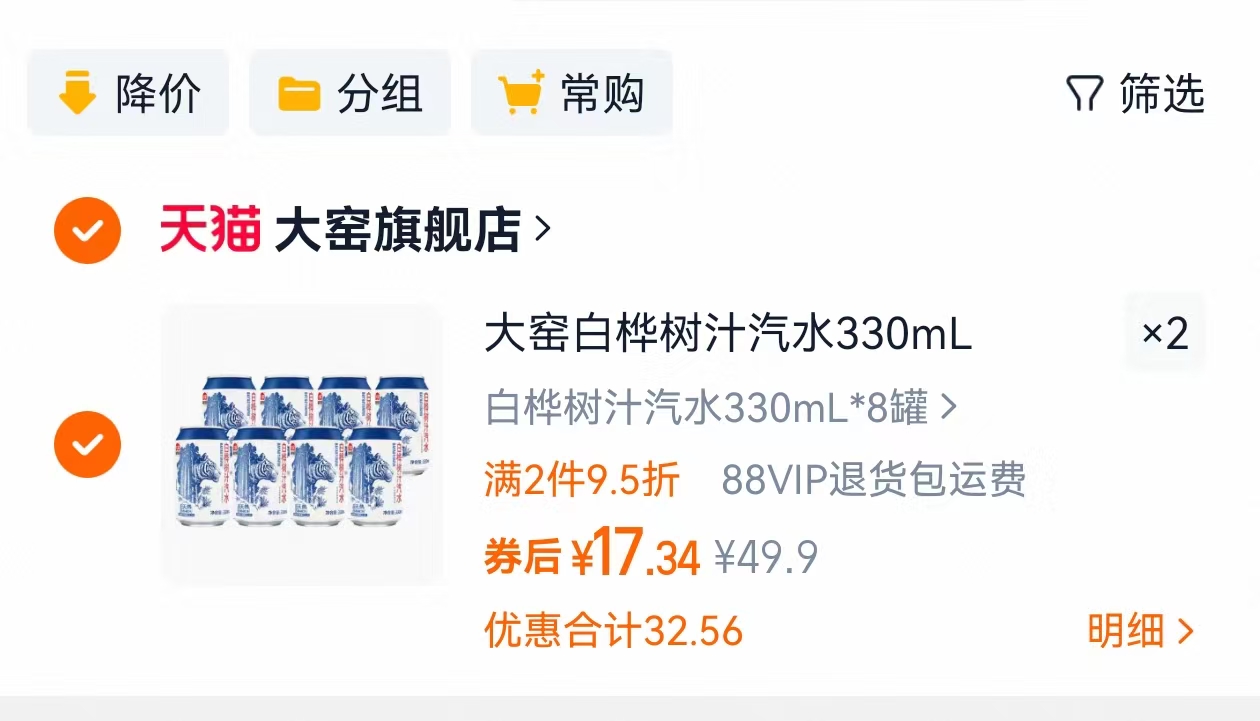
Task: Open the 白桦树汁汽水 product image
Action: (302, 444)
